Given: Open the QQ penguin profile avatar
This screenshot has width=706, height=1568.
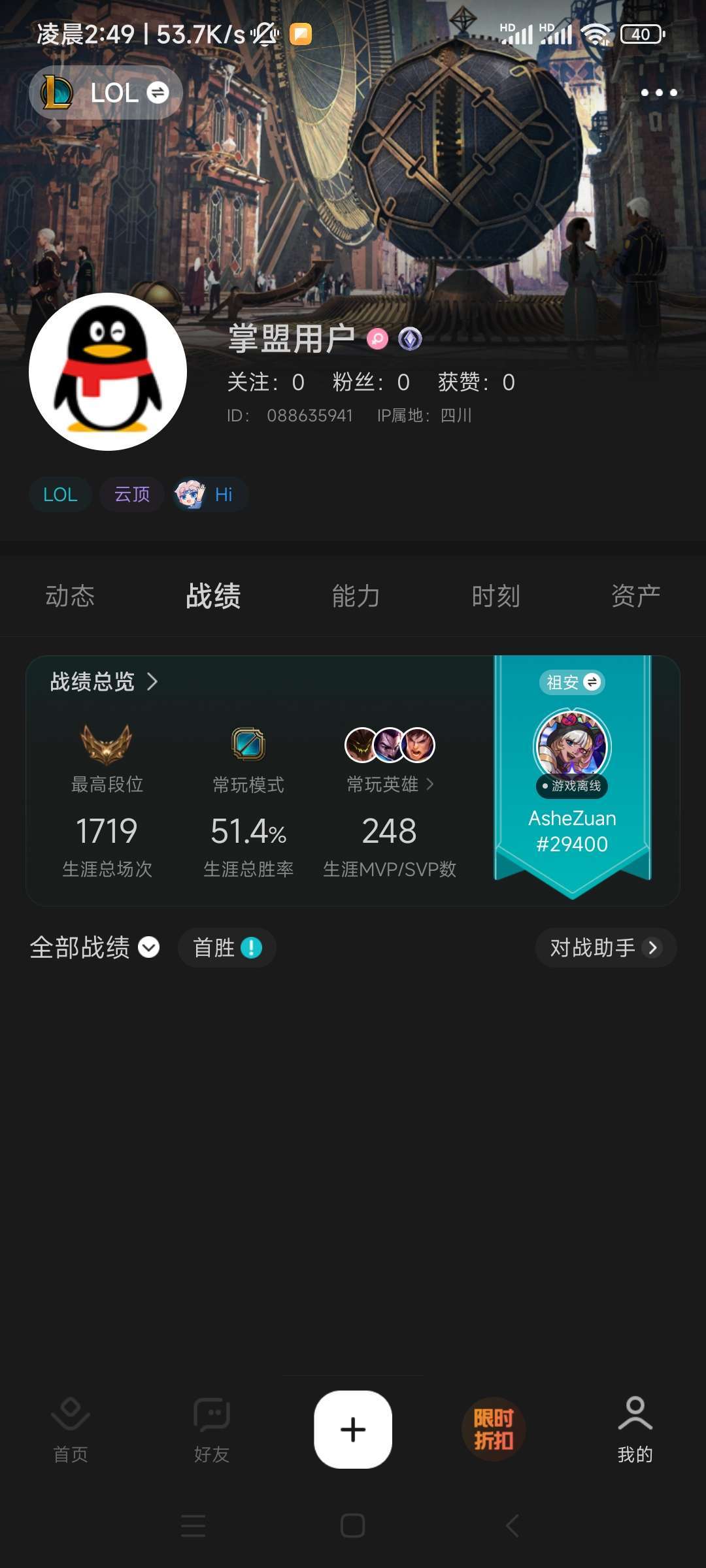Looking at the screenshot, I should point(108,372).
